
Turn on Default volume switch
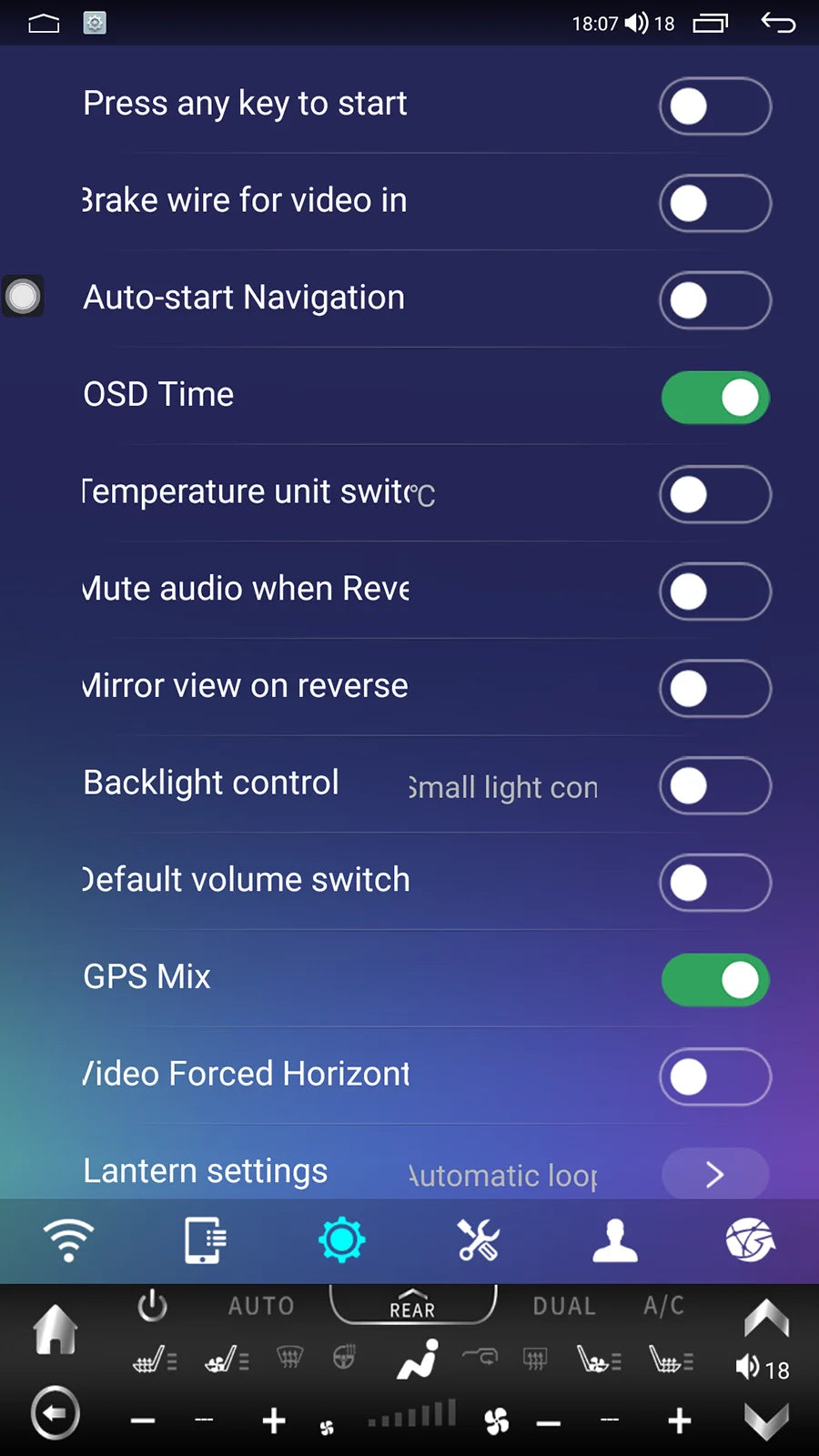714,883
